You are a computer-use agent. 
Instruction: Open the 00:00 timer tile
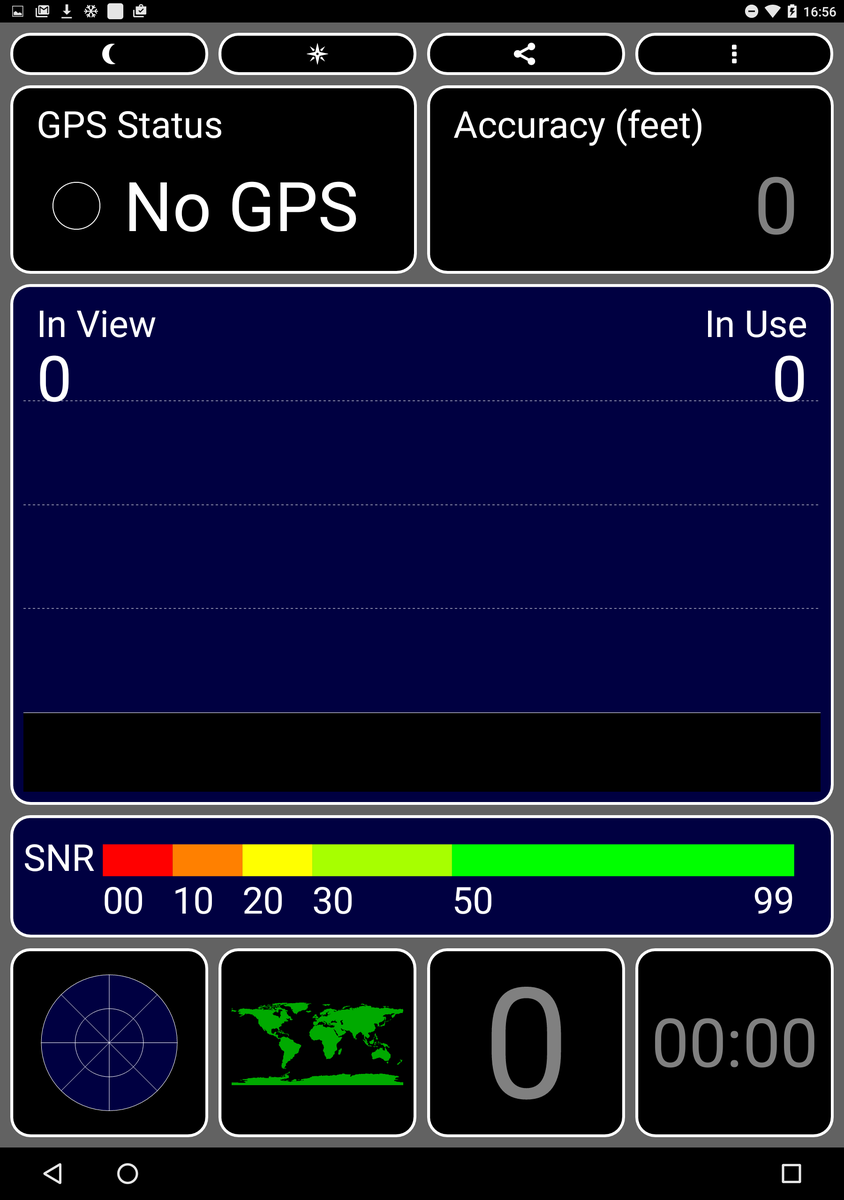[x=734, y=1042]
